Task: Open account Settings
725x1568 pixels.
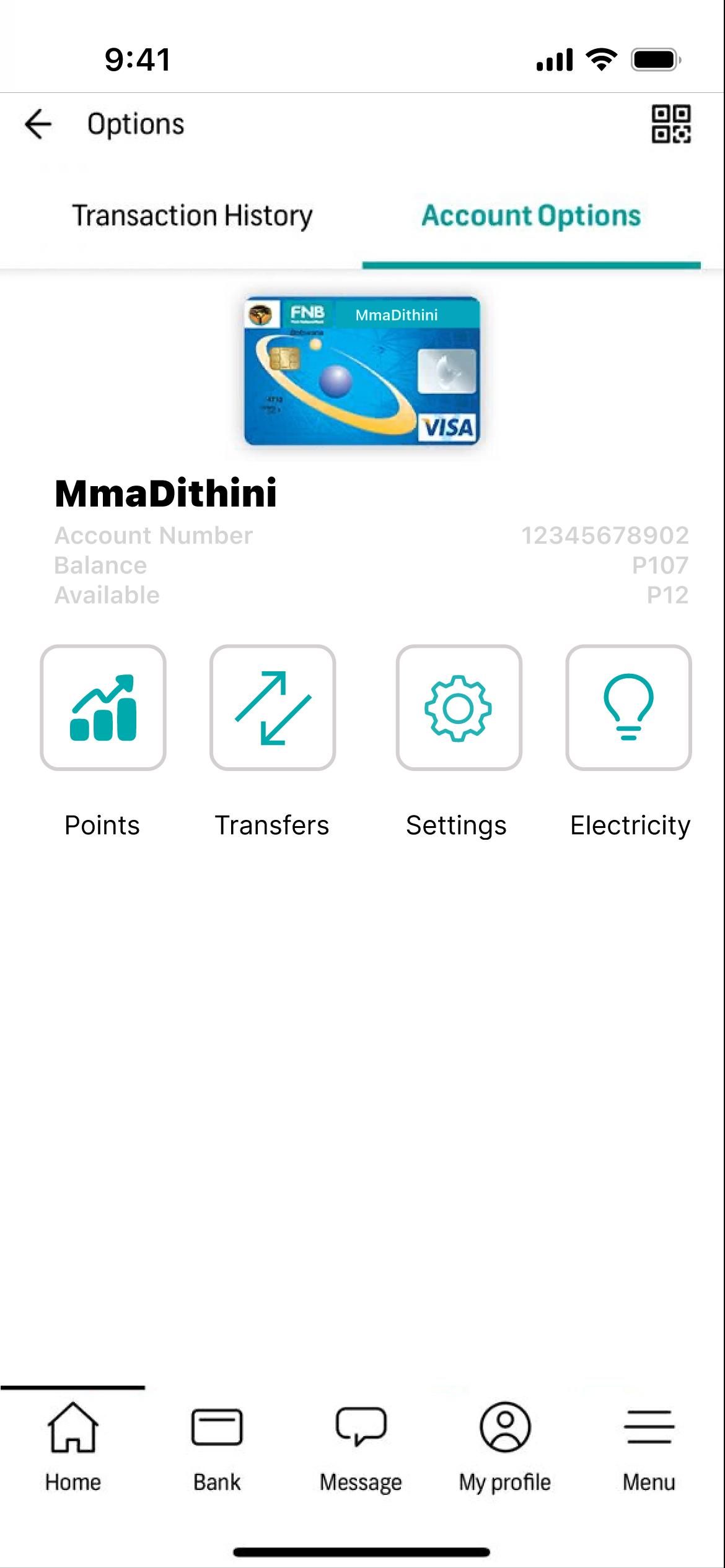Action: coord(459,708)
